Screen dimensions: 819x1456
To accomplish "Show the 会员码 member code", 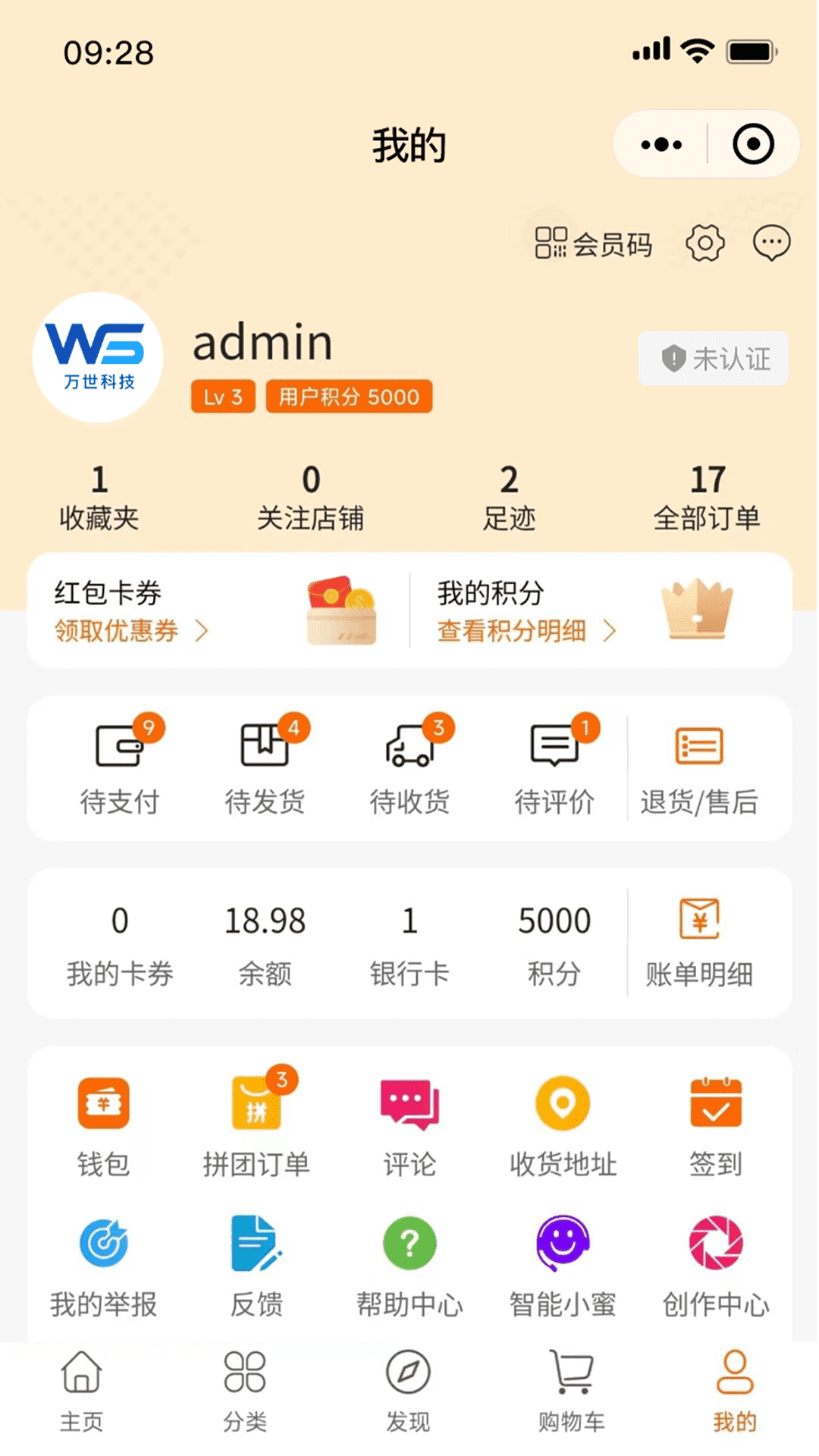I will (593, 243).
